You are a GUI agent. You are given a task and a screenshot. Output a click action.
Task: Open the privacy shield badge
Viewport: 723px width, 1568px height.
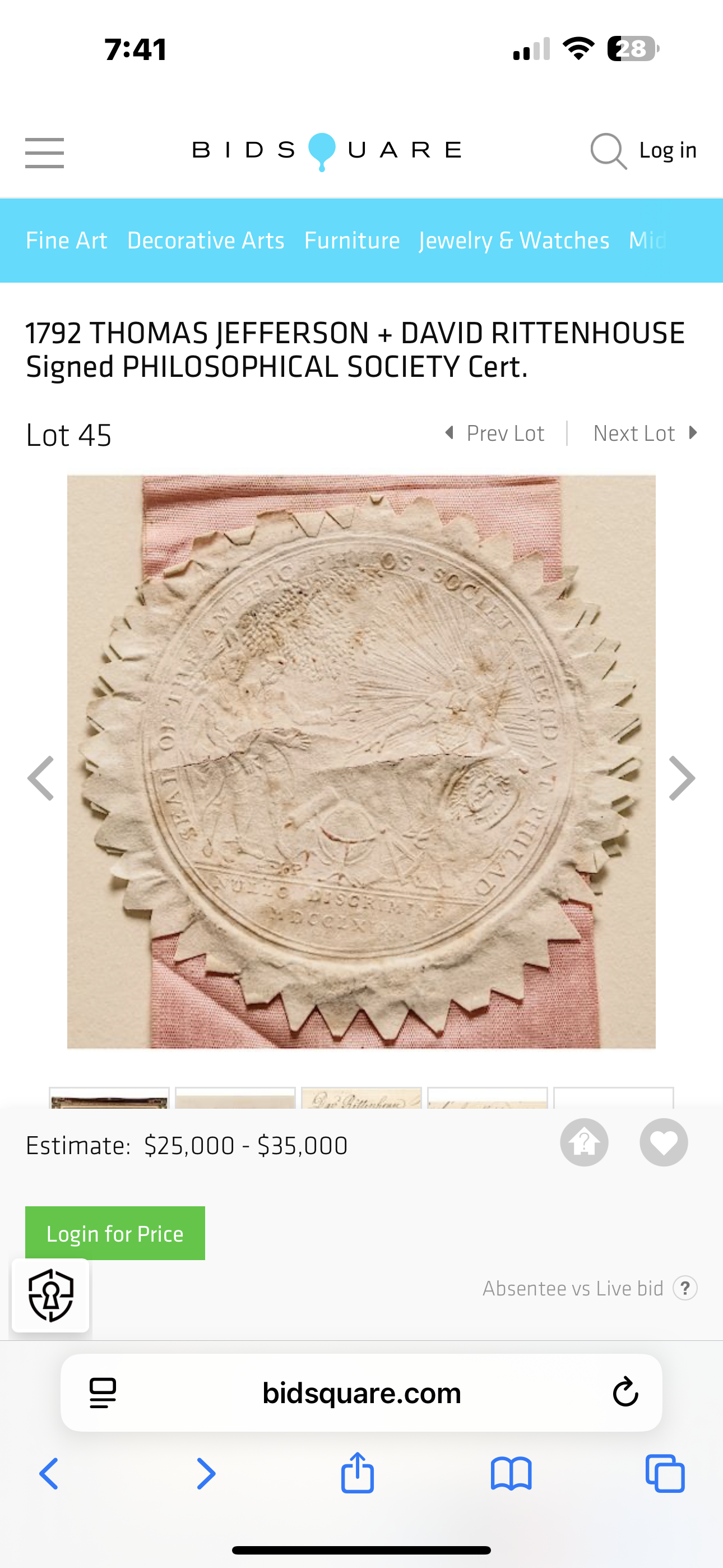[50, 1295]
